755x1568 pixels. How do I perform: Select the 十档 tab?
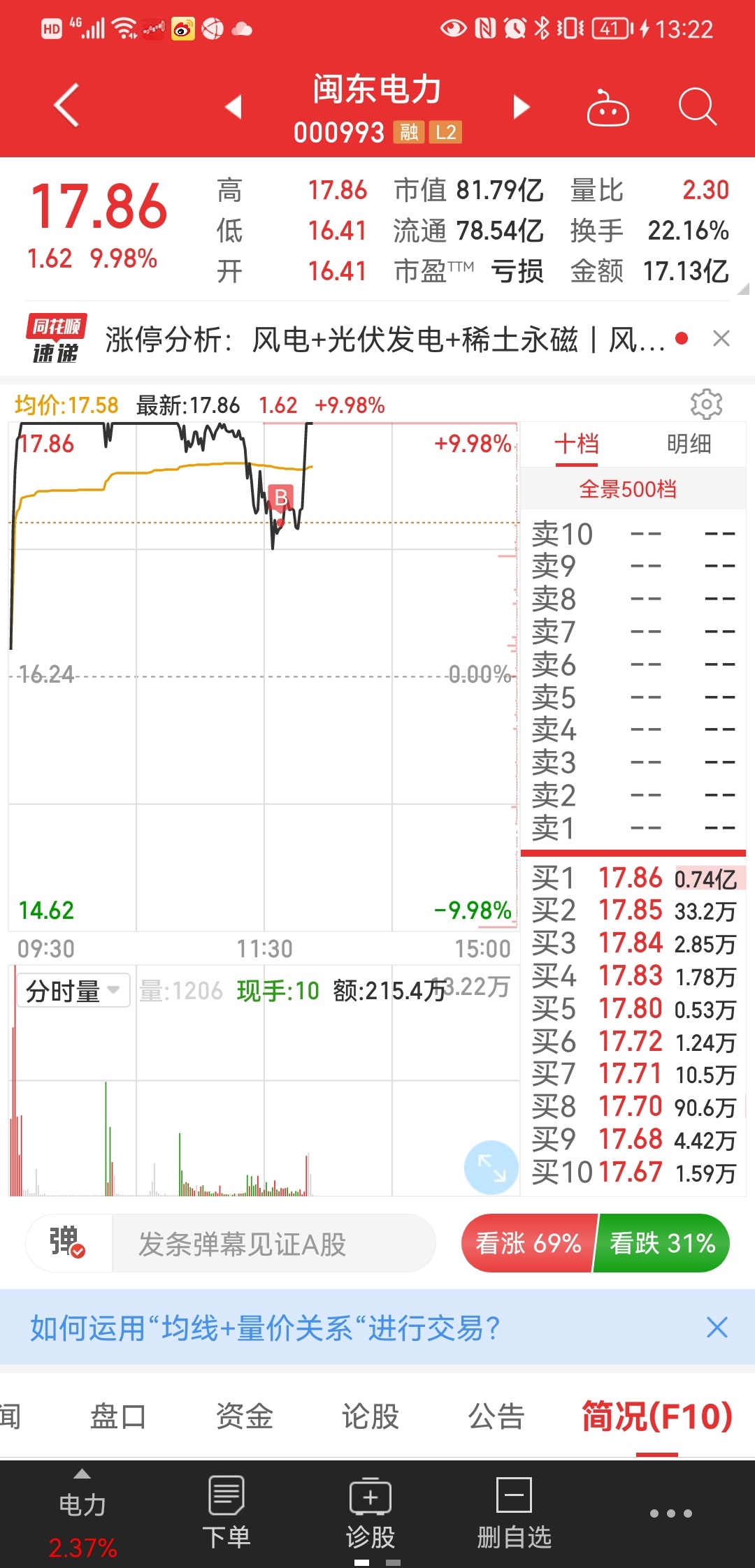[577, 444]
